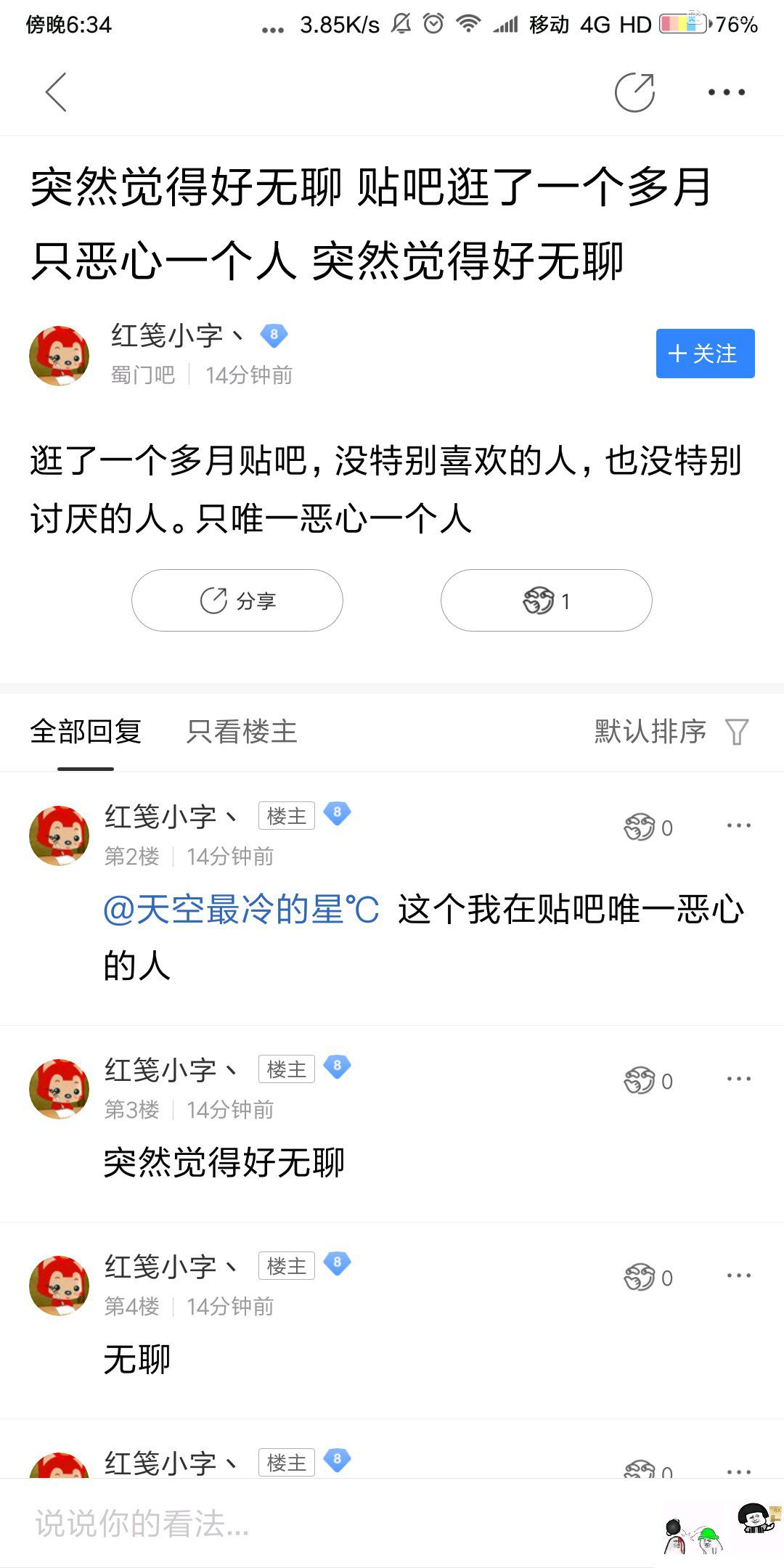Like the 第2楼 reply

[648, 828]
